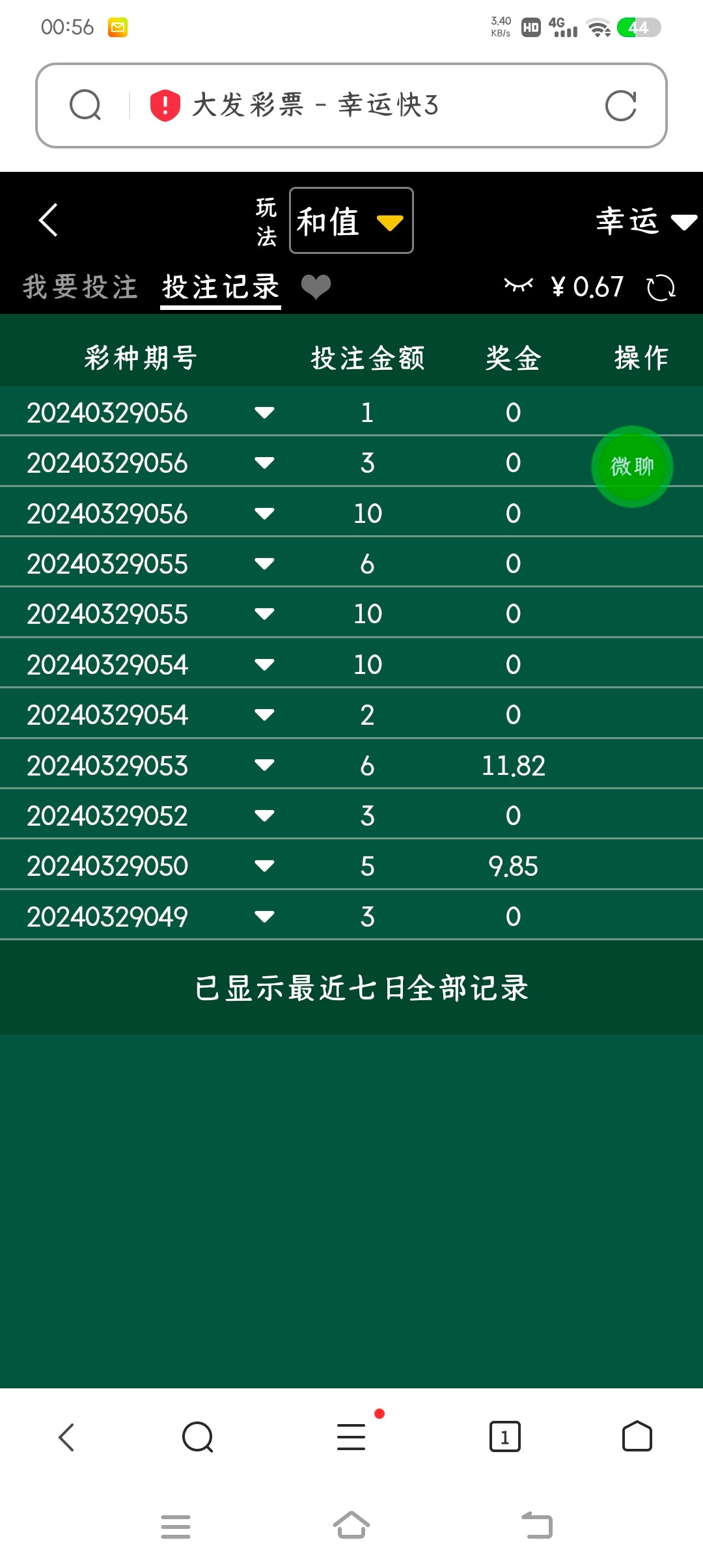This screenshot has width=703, height=1568.
Task: Open the browser menu with red dot
Action: tap(351, 1436)
